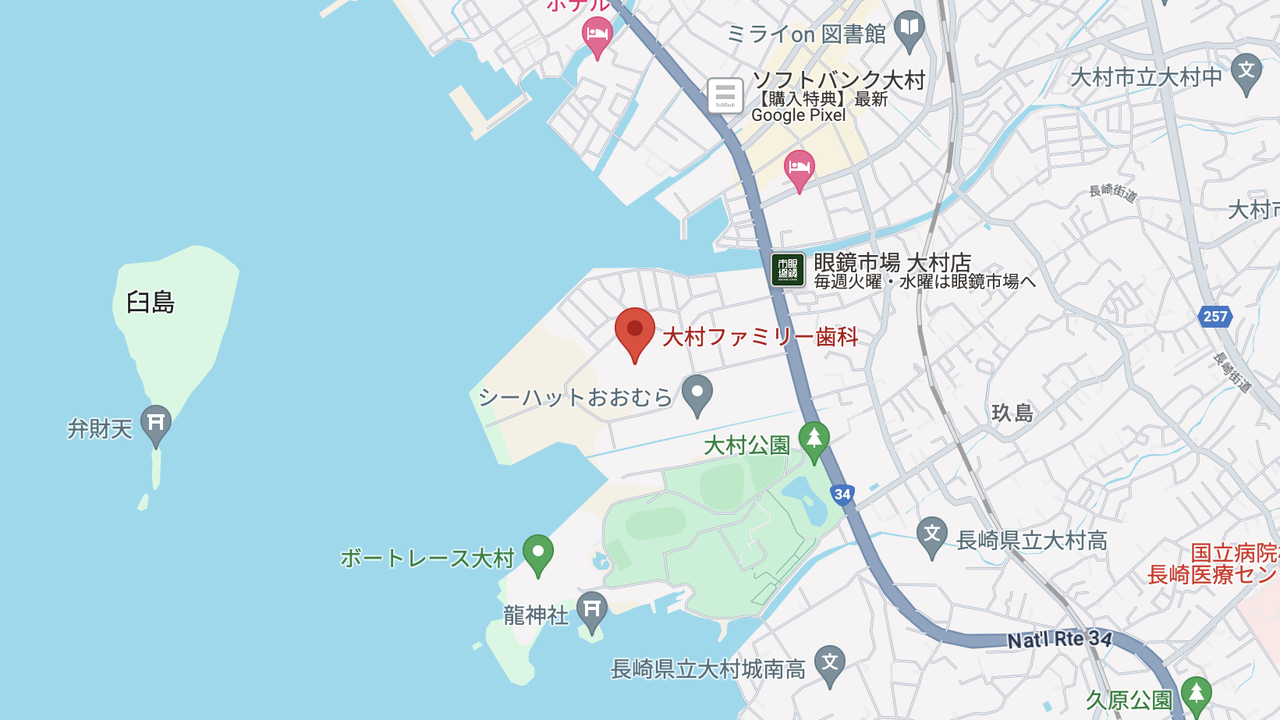This screenshot has height=720, width=1280.
Task: Tap the 眼鏡市場 大村店 store marker
Action: click(788, 270)
